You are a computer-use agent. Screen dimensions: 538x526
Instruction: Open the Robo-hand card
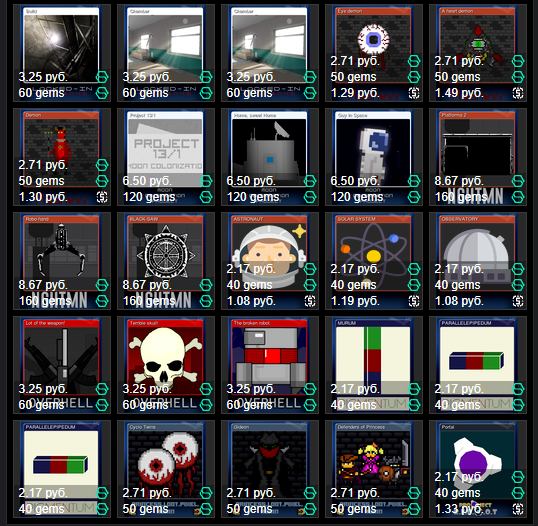click(x=62, y=261)
